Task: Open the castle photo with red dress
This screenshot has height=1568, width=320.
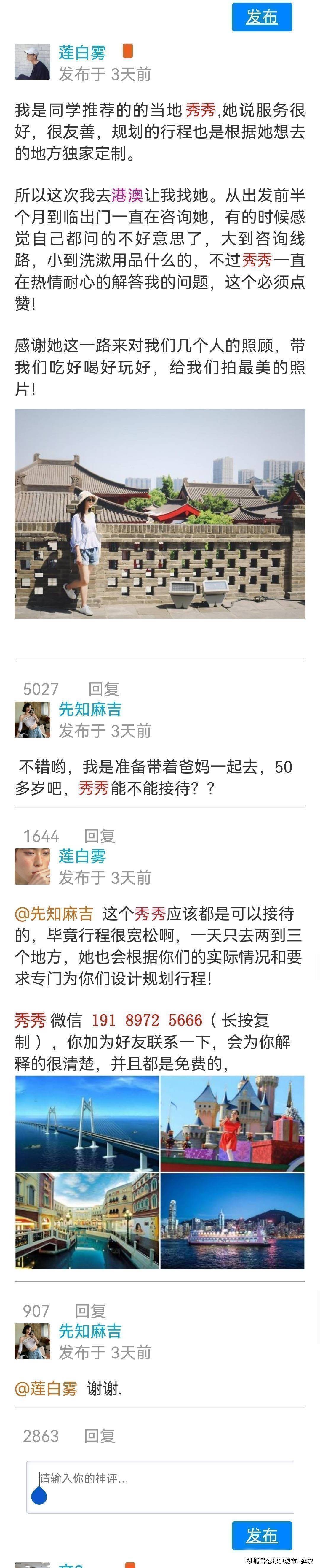Action: tap(232, 1123)
